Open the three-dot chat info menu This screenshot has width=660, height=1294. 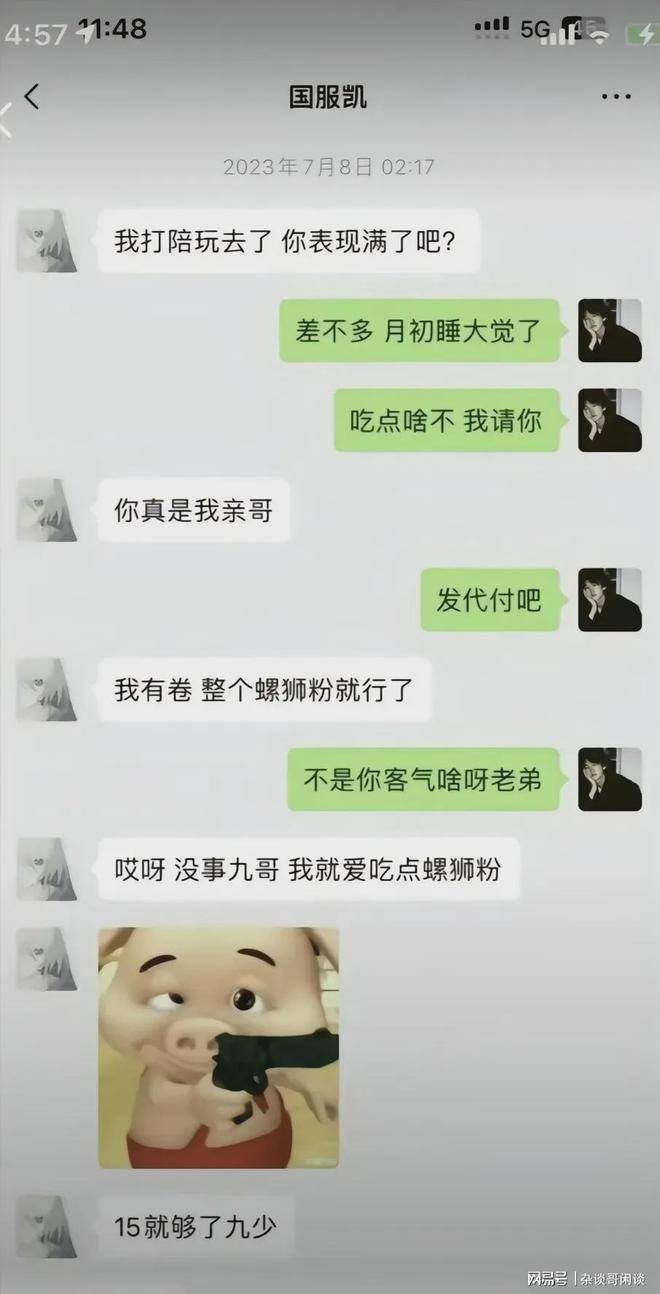[616, 97]
